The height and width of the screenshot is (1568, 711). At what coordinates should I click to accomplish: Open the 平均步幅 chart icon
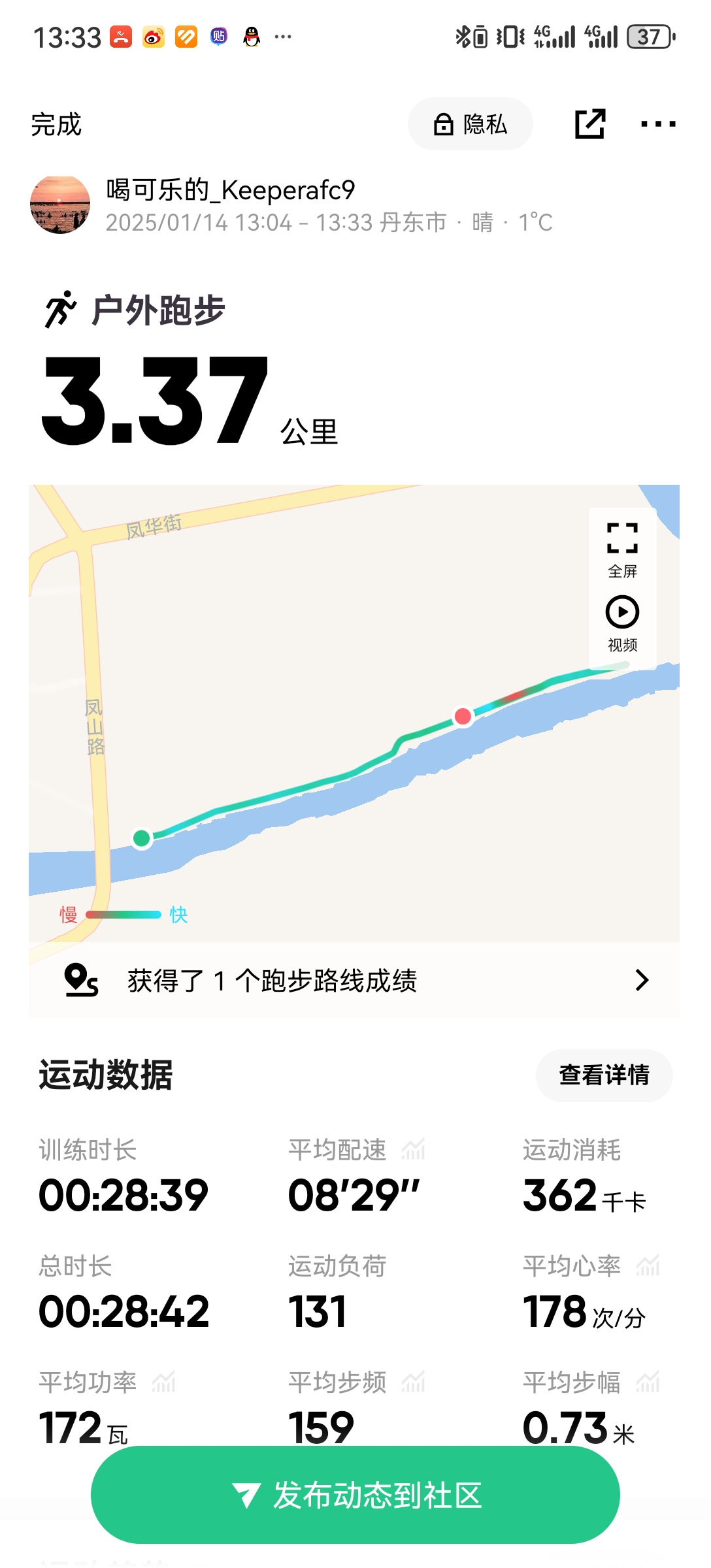(648, 1382)
